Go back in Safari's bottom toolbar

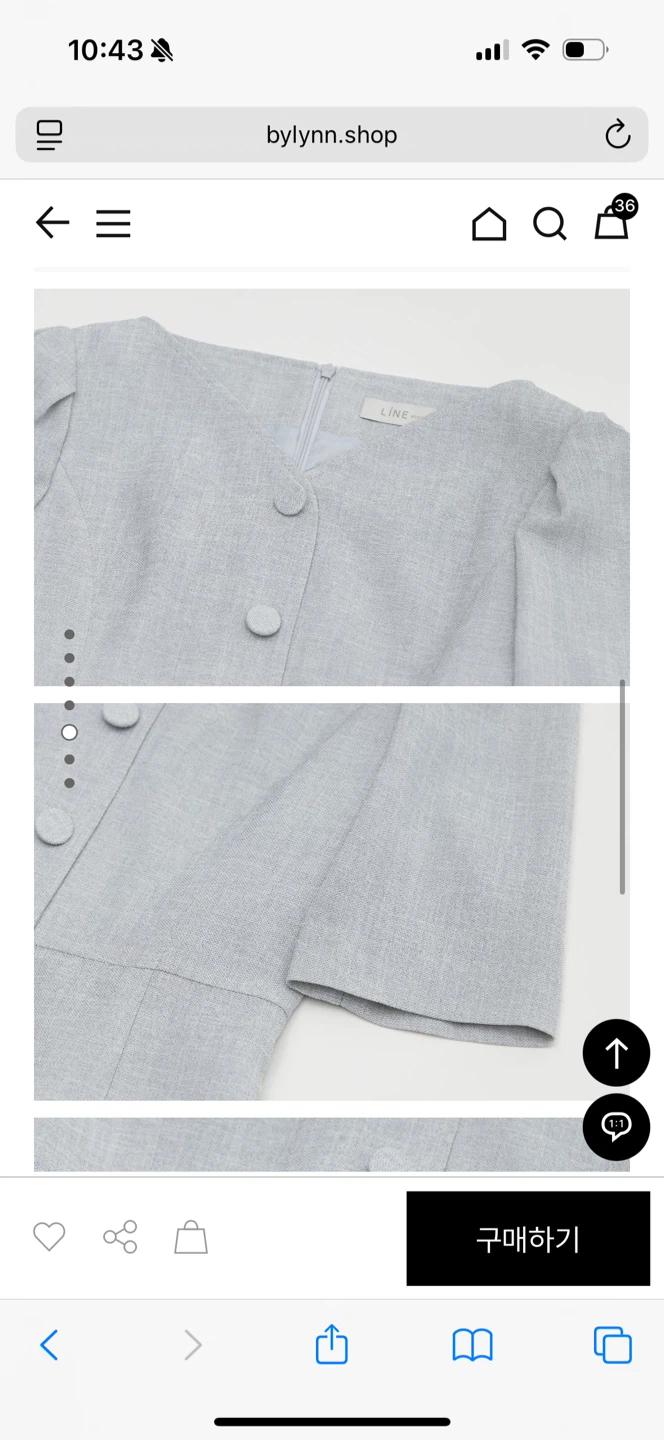49,1345
